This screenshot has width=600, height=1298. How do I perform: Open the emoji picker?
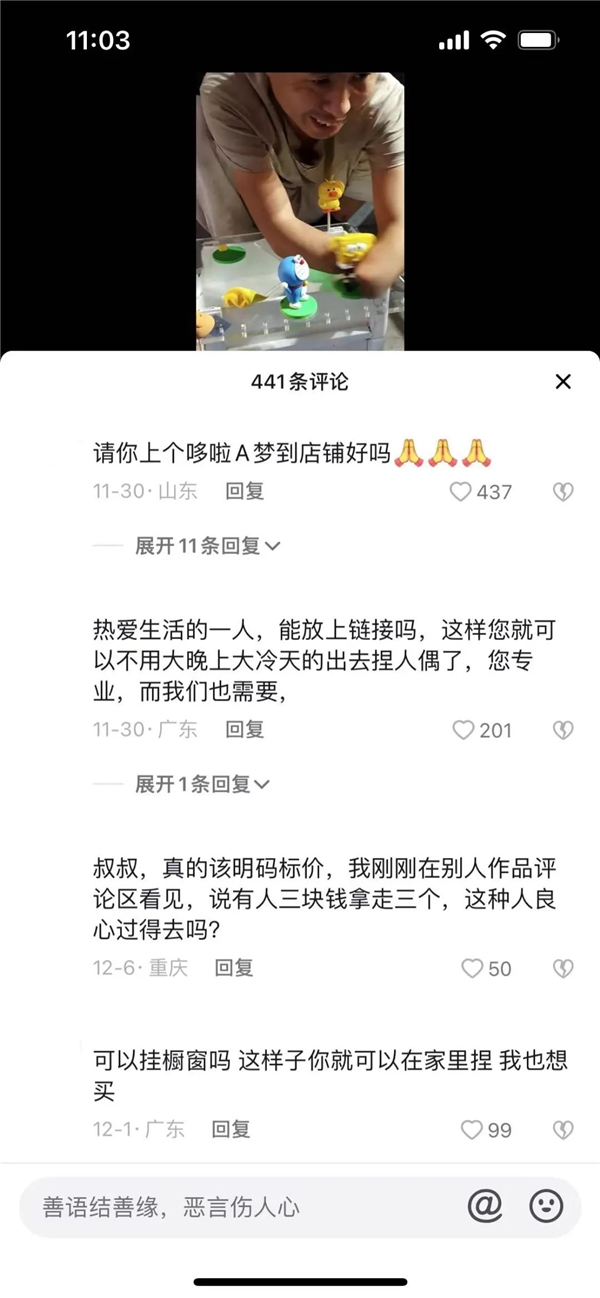546,1206
